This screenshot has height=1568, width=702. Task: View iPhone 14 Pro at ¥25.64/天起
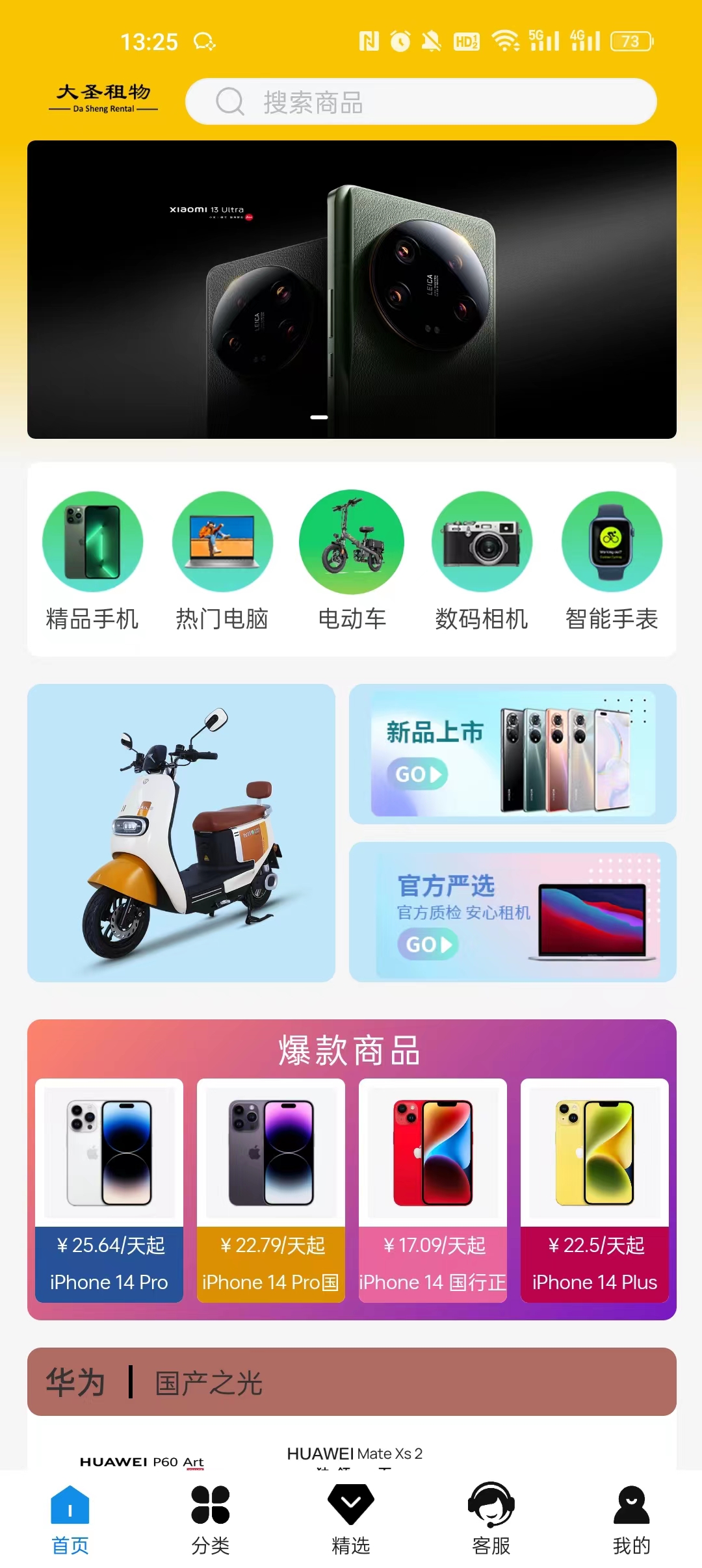point(109,1190)
